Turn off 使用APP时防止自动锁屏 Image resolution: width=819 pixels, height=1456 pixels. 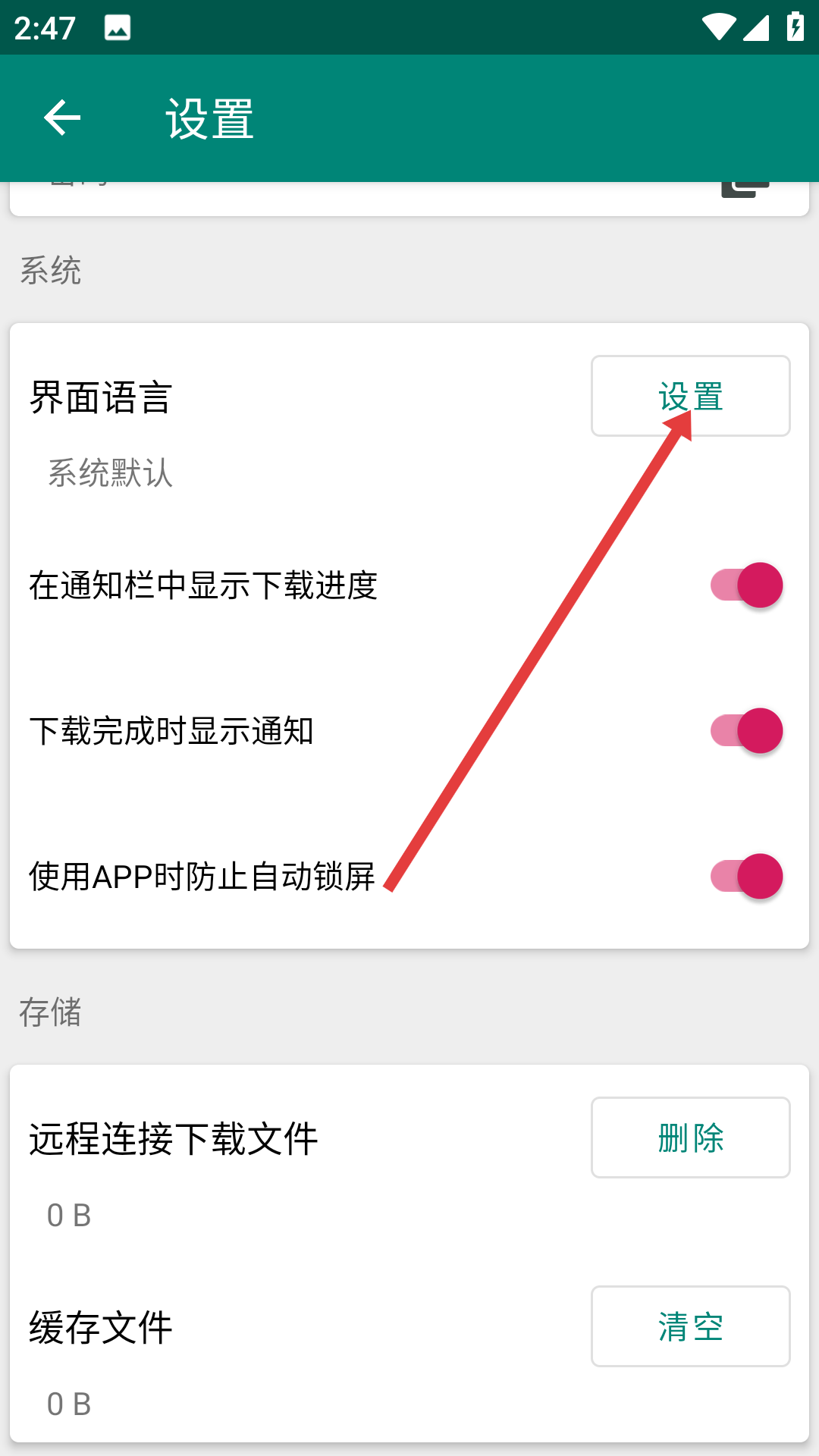click(x=746, y=877)
